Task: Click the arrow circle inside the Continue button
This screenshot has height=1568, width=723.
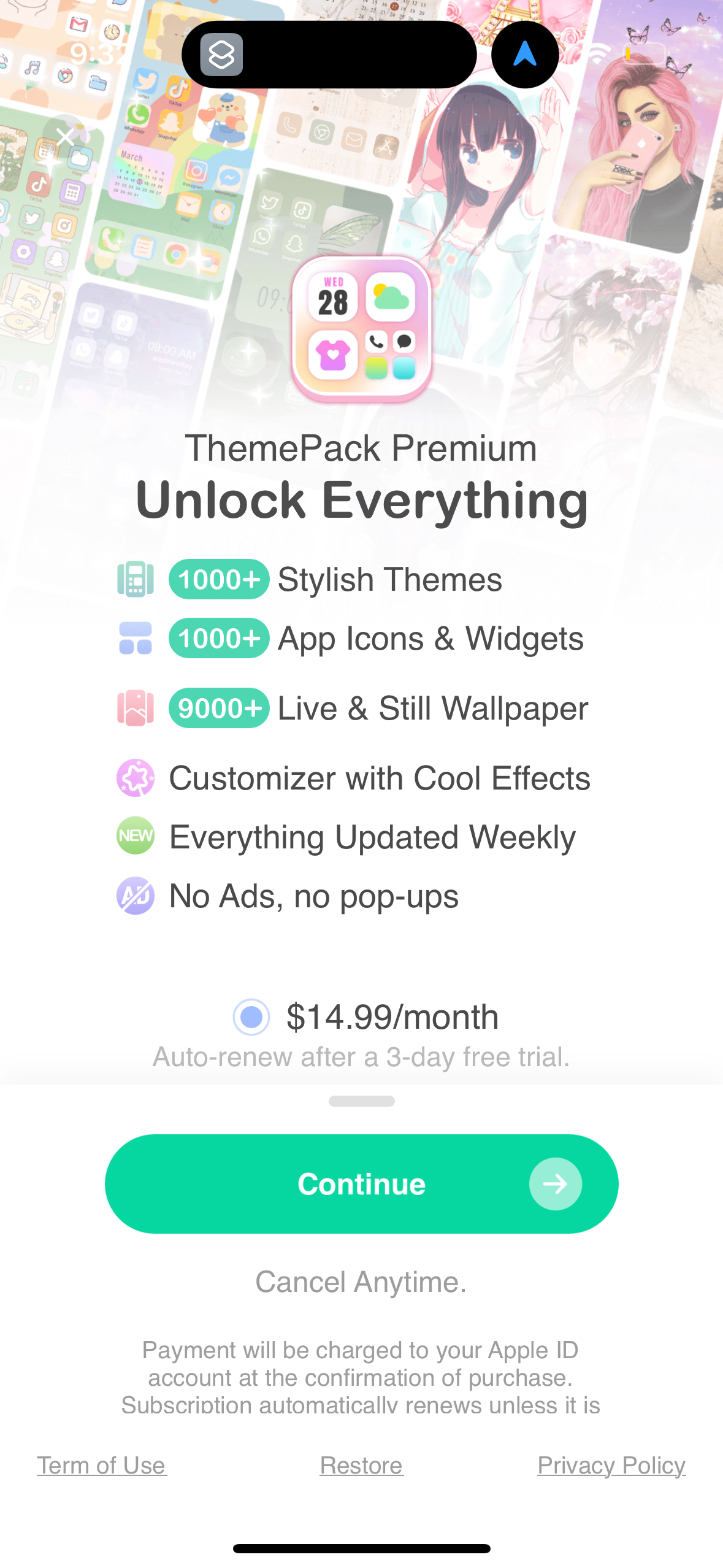Action: (554, 1183)
